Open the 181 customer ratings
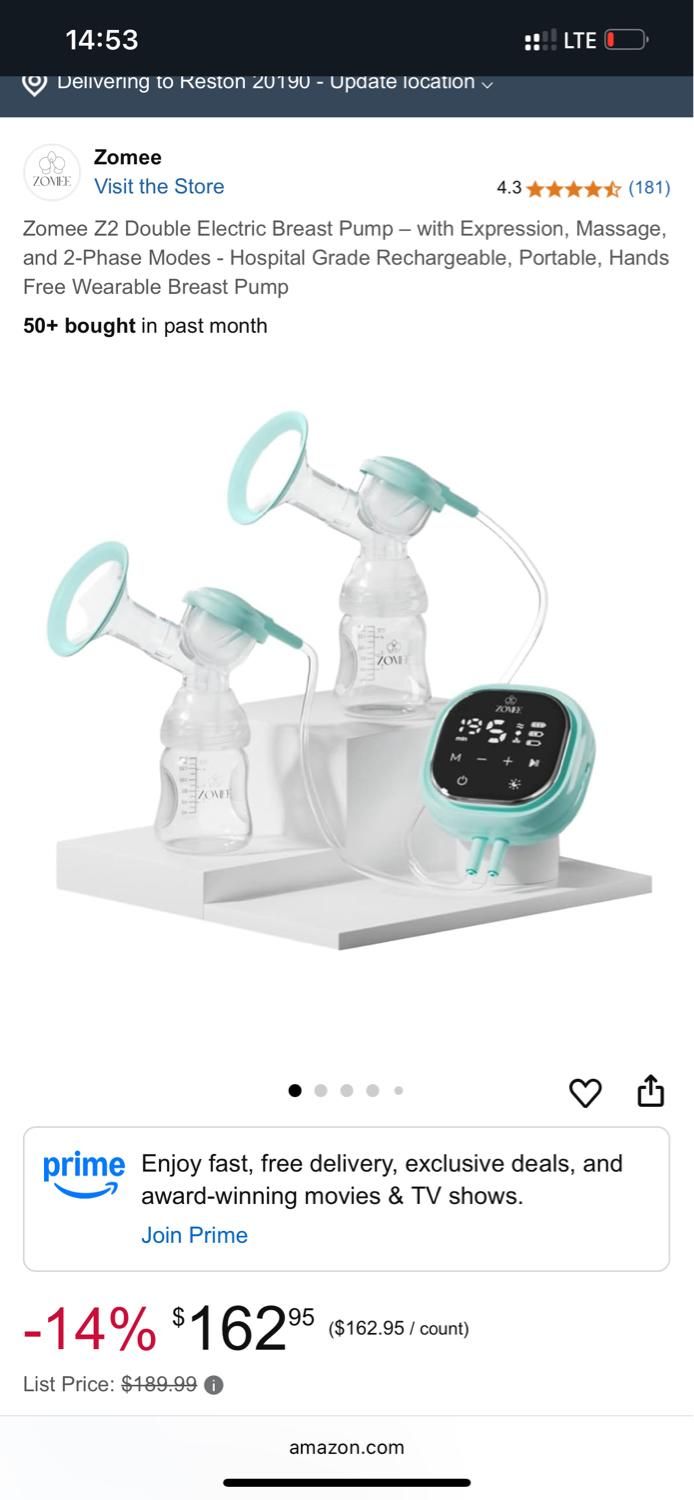Image resolution: width=694 pixels, height=1500 pixels. [x=648, y=187]
